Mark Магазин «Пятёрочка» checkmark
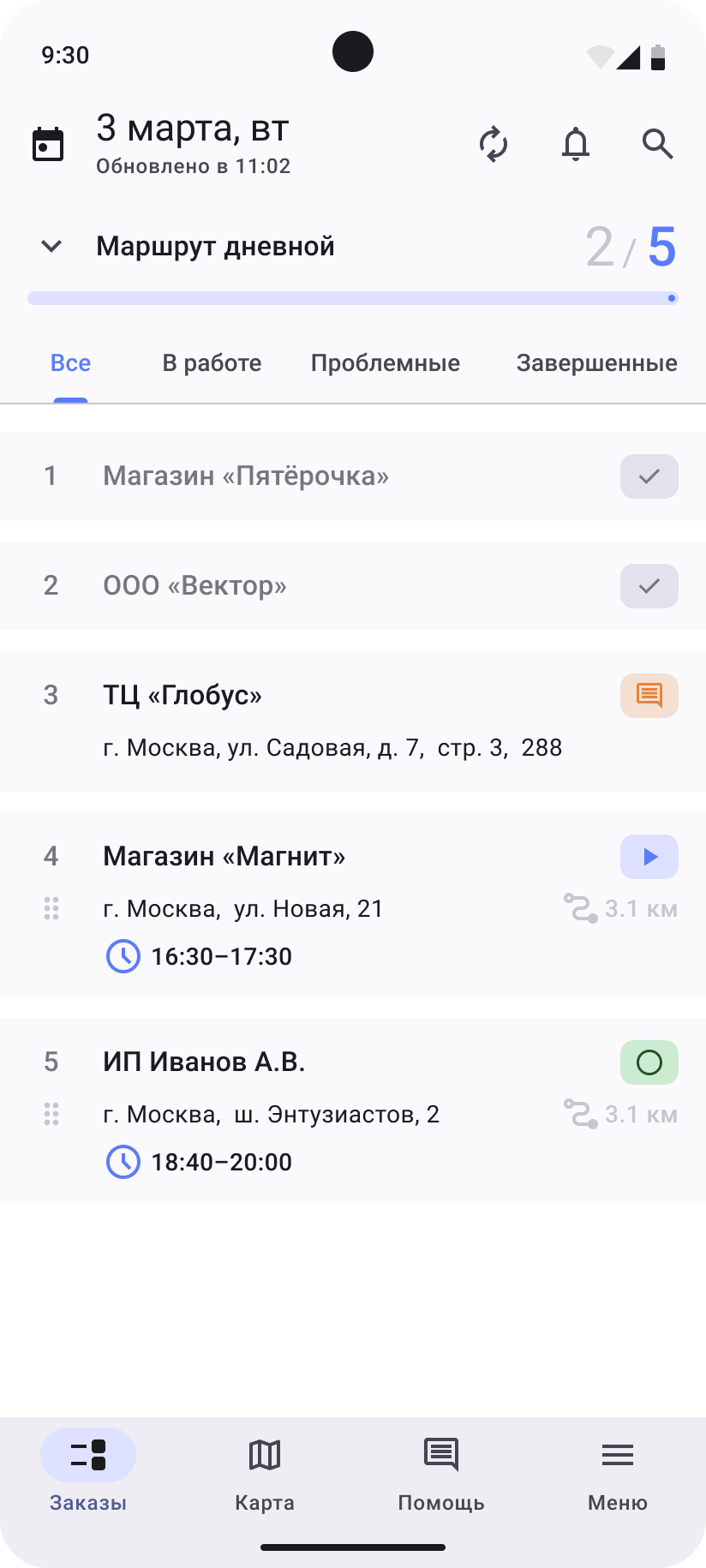This screenshot has height=1568, width=706. coord(649,476)
